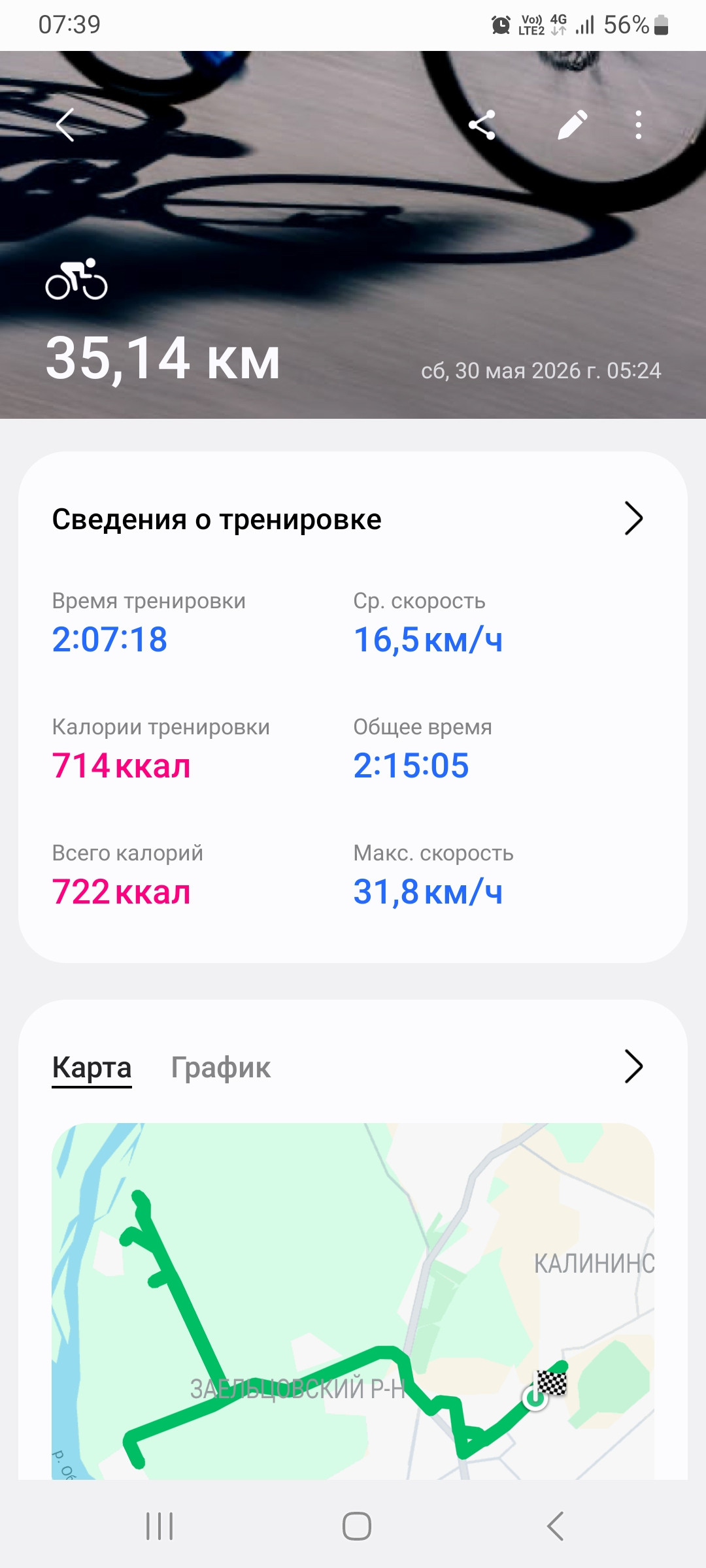Switch to the График tab
This screenshot has width=706, height=1568.
point(220,1068)
